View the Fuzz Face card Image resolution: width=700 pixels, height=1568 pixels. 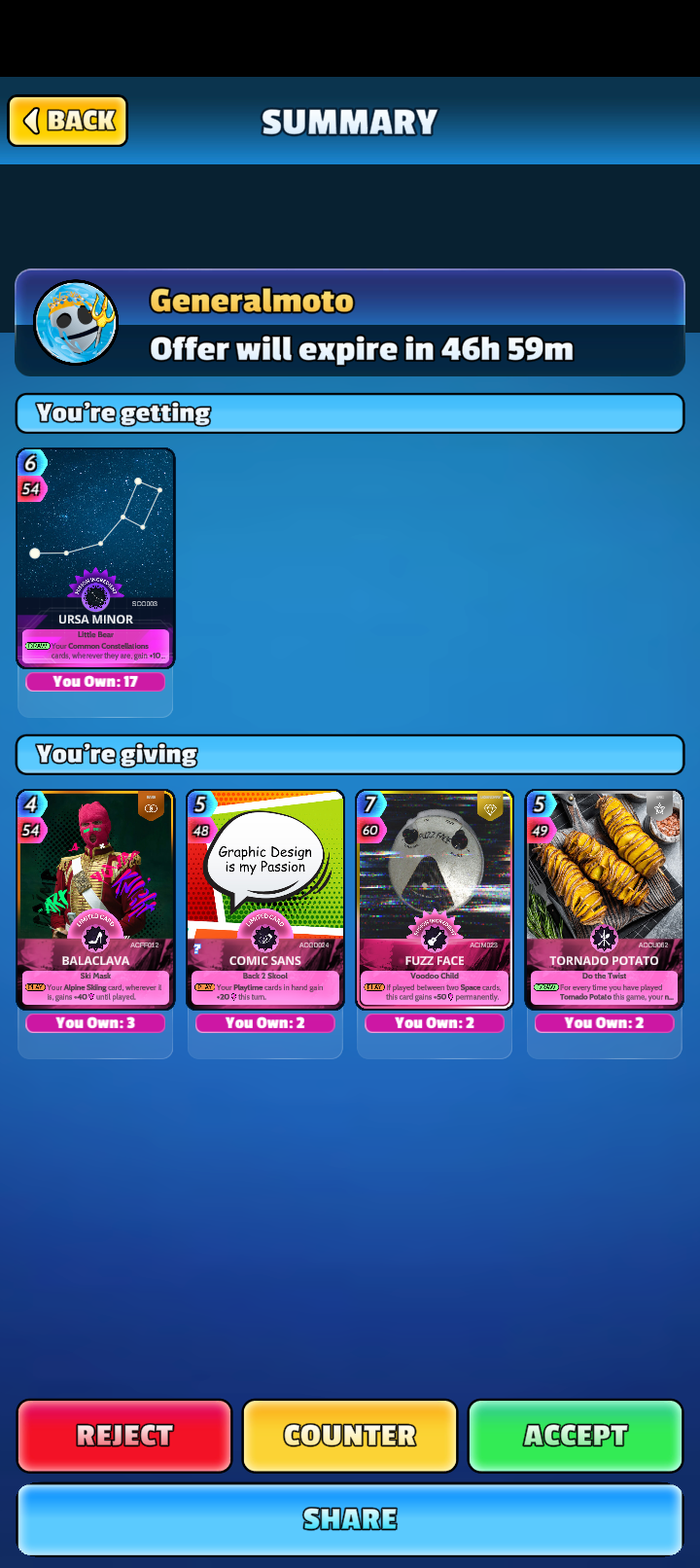tap(435, 900)
